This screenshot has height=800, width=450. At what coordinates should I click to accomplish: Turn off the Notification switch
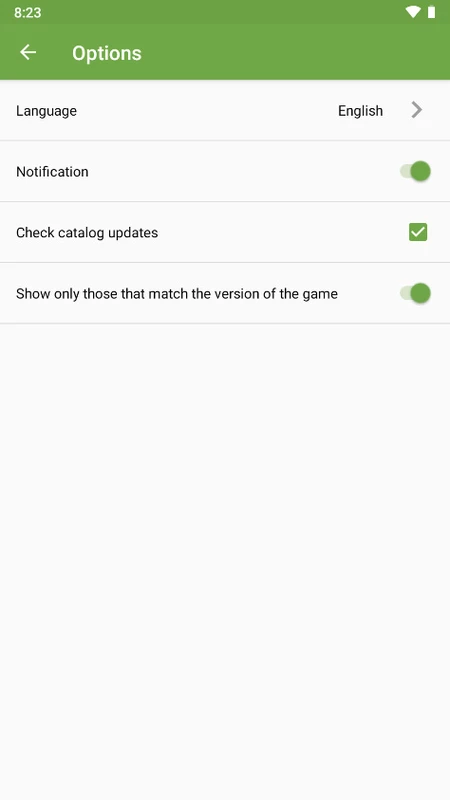click(415, 171)
